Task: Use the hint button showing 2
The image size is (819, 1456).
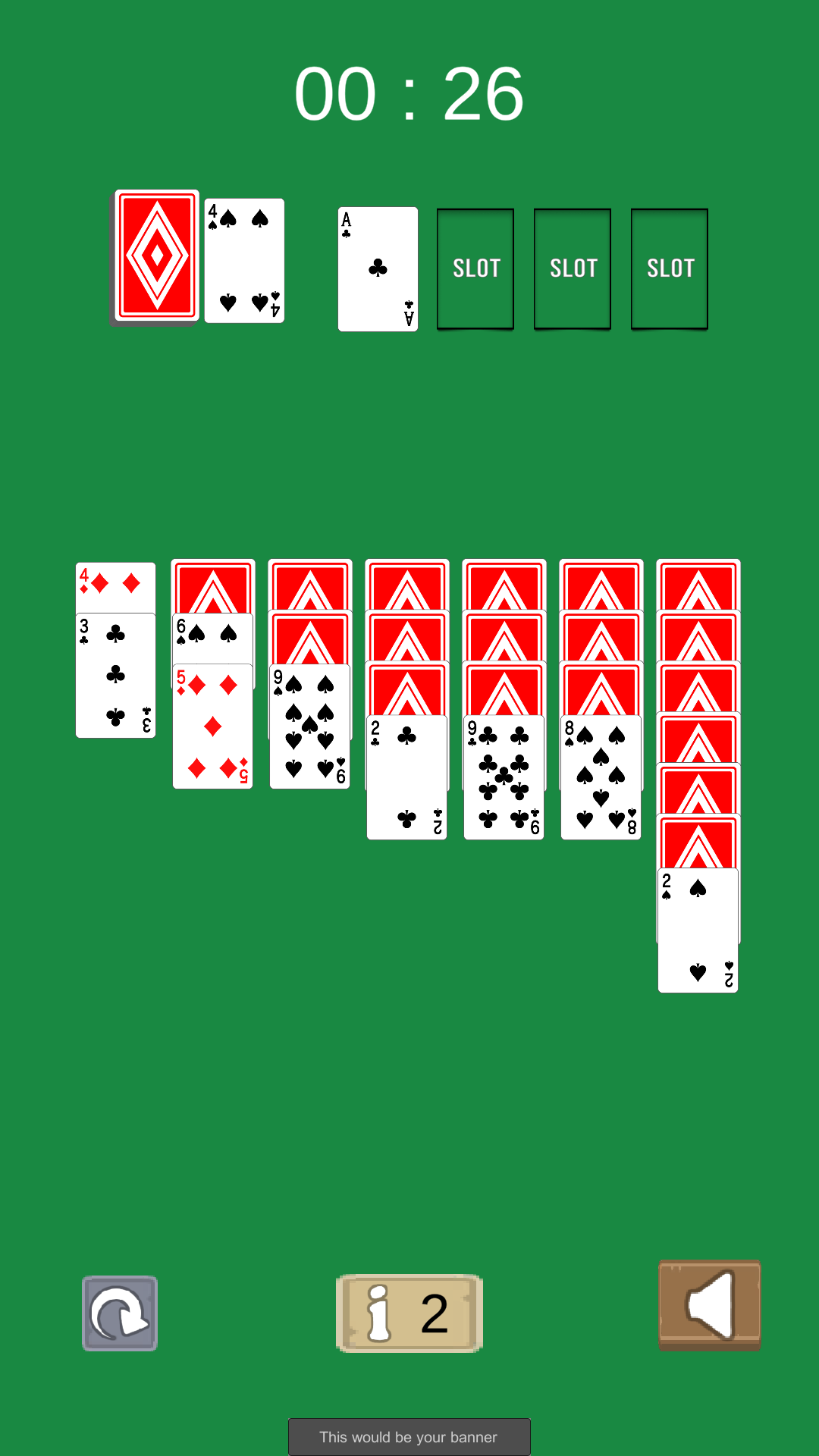Action: 409,1313
